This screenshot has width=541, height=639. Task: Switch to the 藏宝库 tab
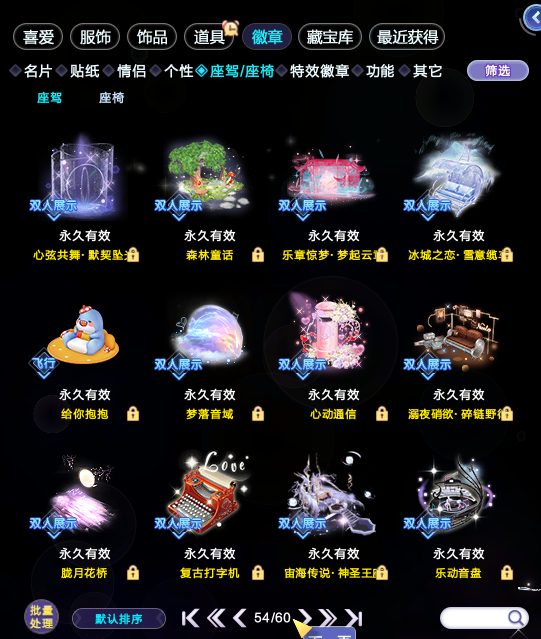coord(330,37)
